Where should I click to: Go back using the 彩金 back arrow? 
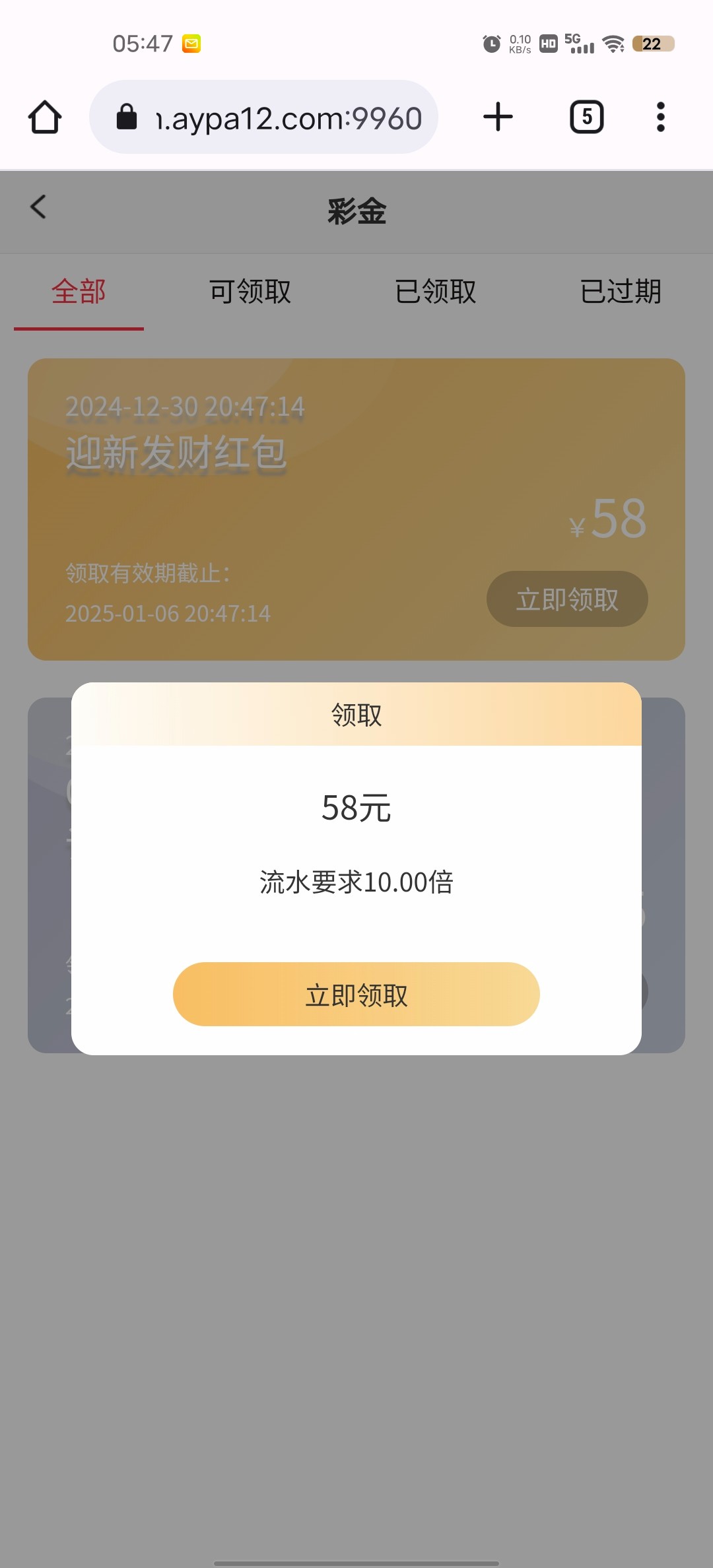(38, 207)
